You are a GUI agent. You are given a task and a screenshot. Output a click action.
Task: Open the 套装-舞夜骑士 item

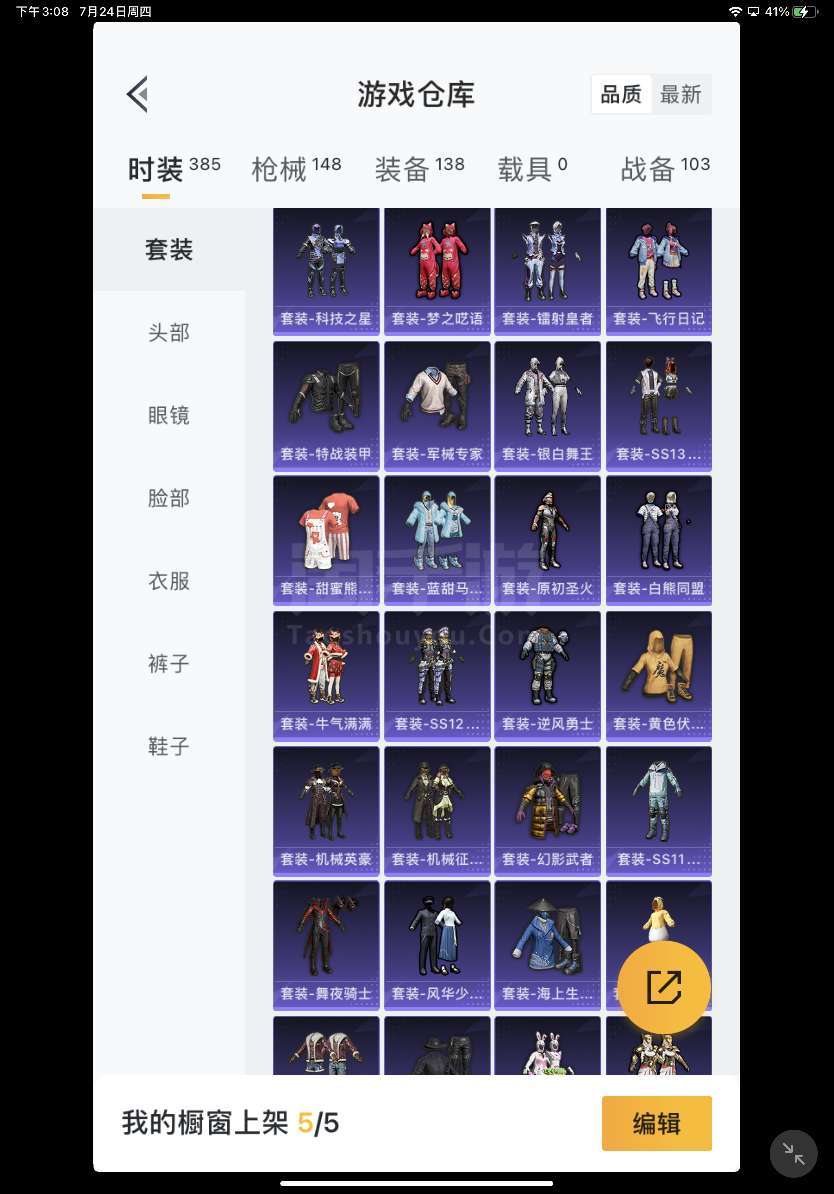coord(326,944)
